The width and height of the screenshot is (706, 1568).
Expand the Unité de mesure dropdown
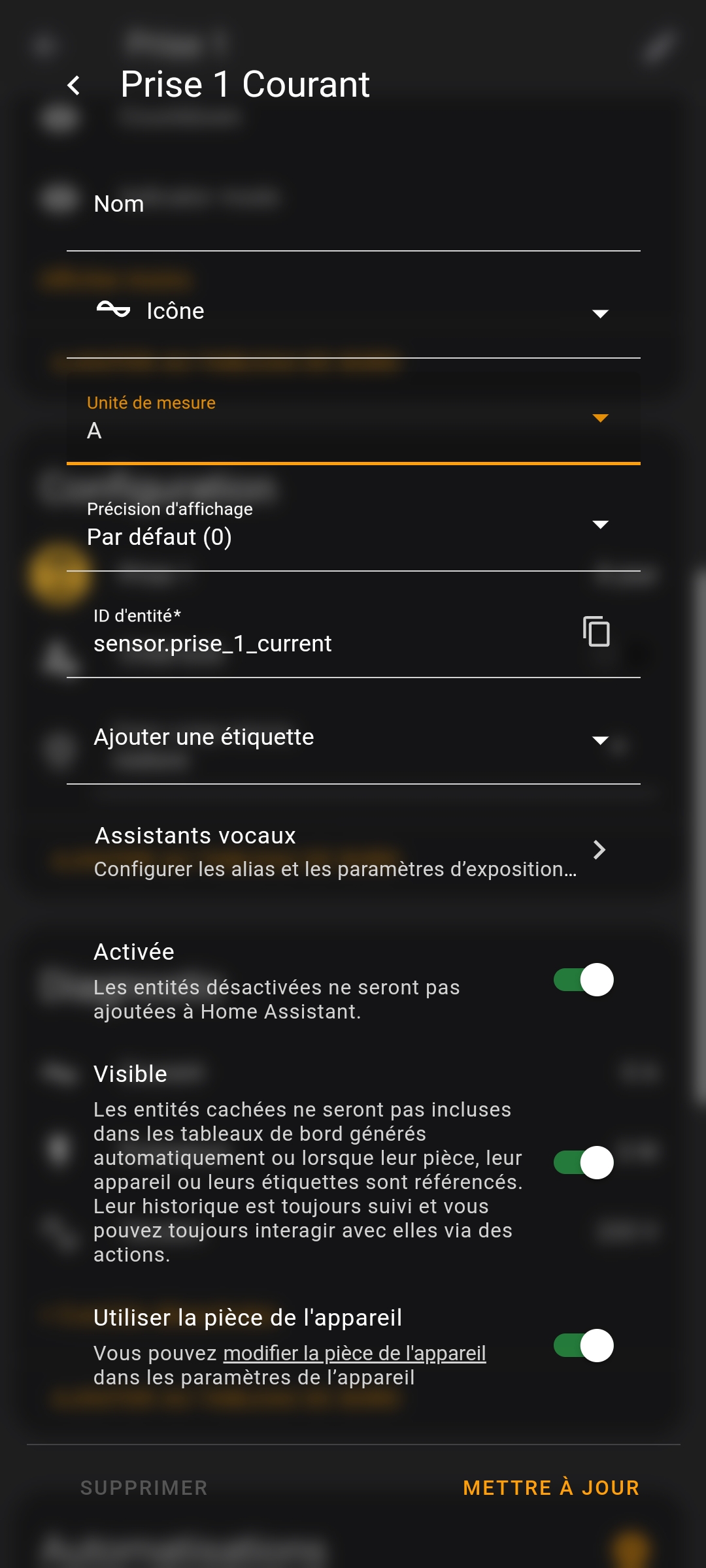(353, 417)
